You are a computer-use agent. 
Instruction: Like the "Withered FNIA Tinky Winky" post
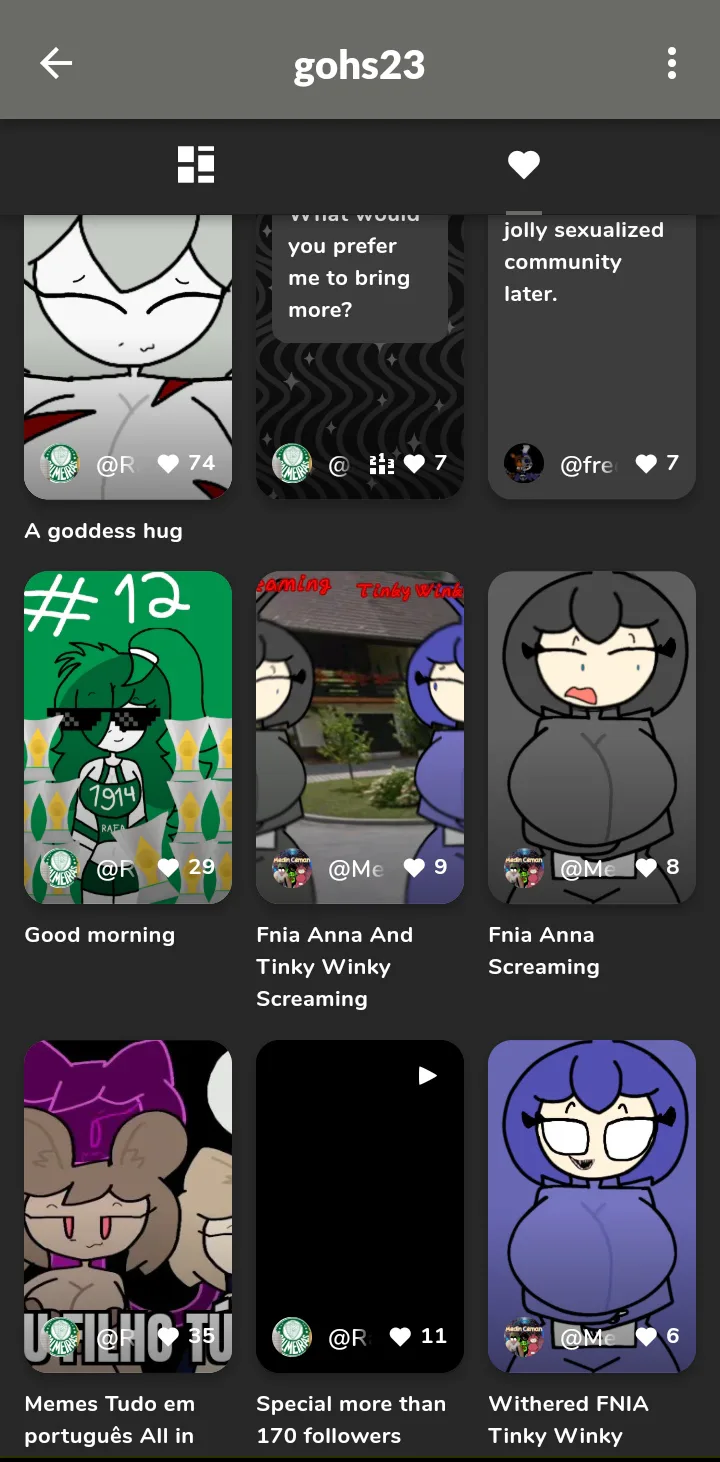click(646, 1336)
